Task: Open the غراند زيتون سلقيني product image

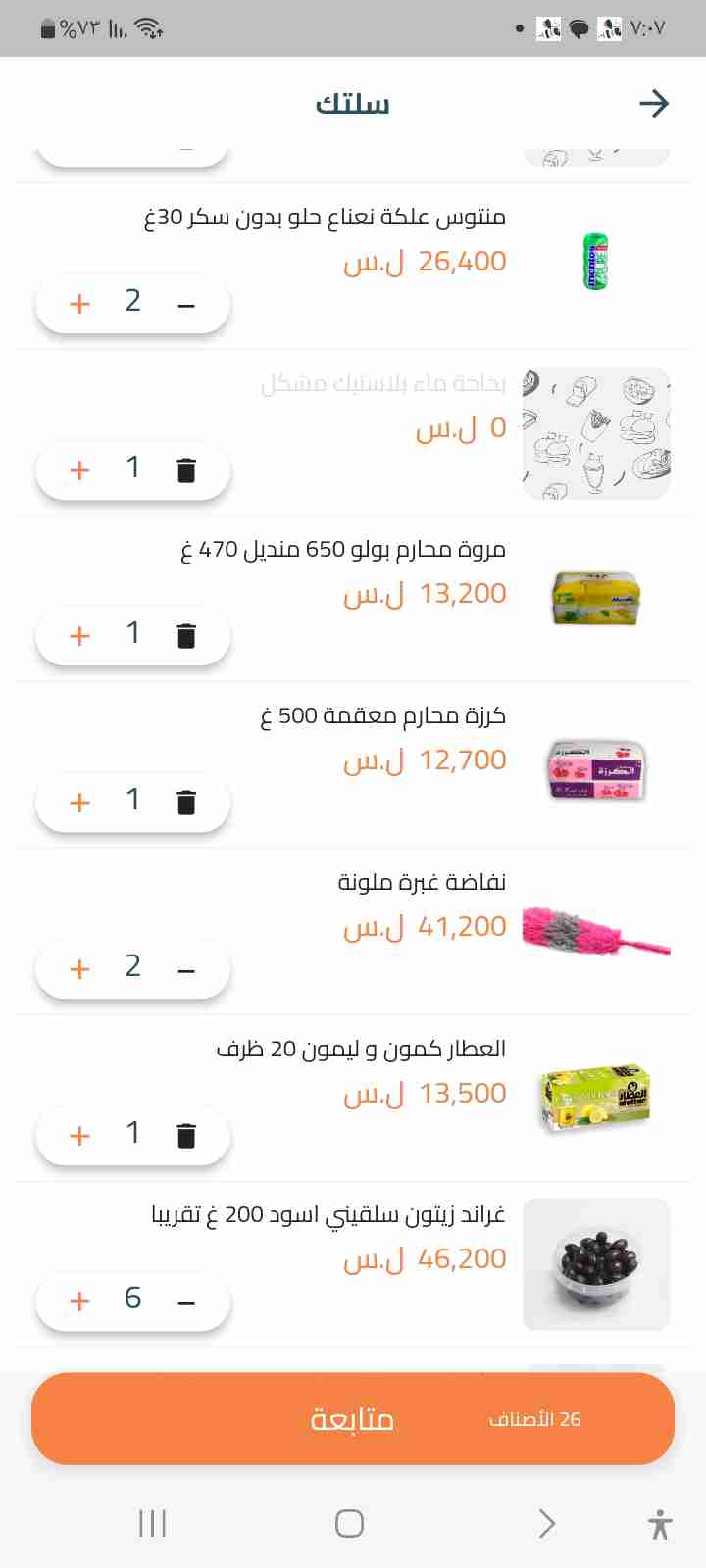Action: coord(596,1264)
